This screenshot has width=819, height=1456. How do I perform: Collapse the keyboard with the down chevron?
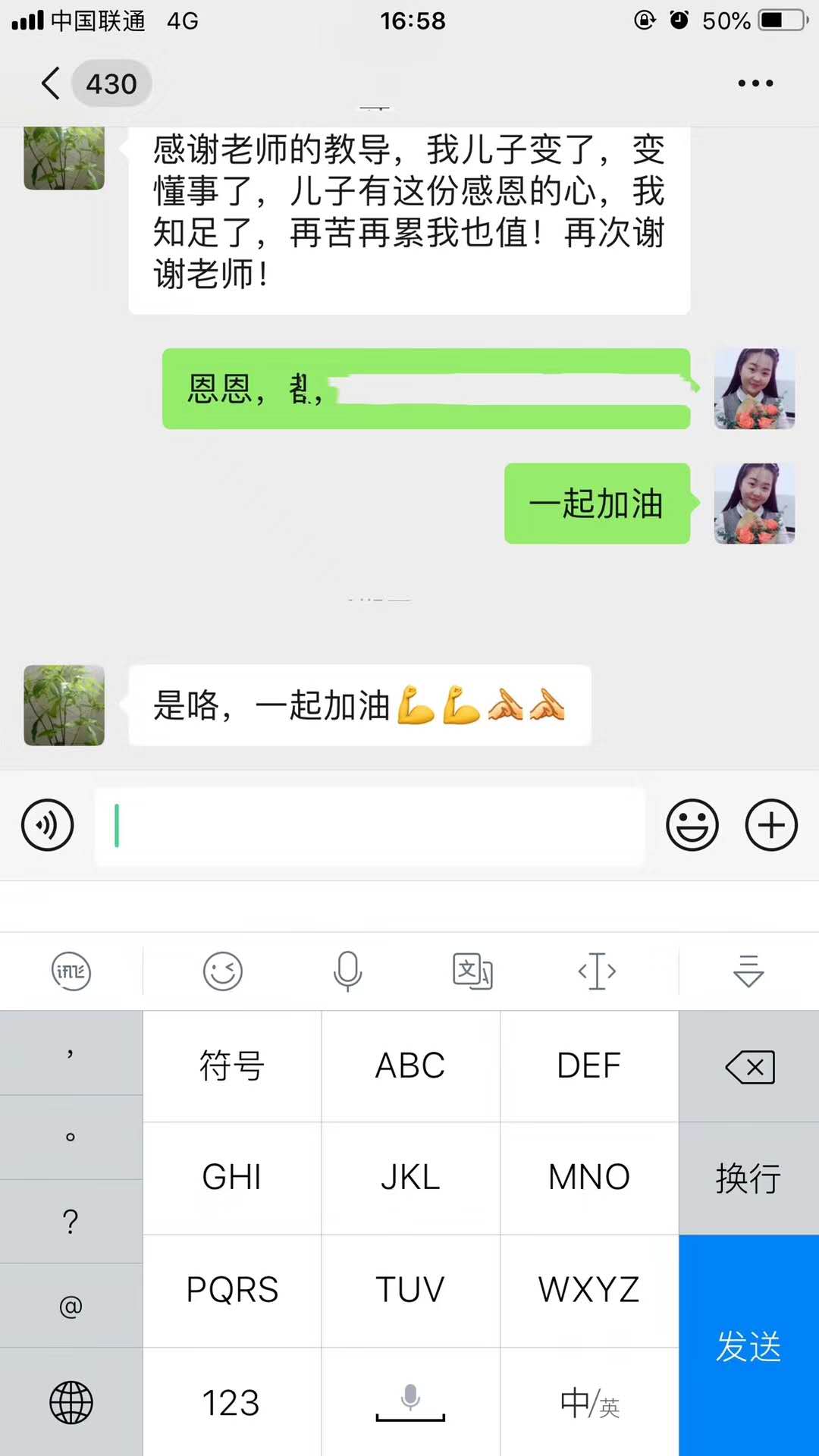748,971
